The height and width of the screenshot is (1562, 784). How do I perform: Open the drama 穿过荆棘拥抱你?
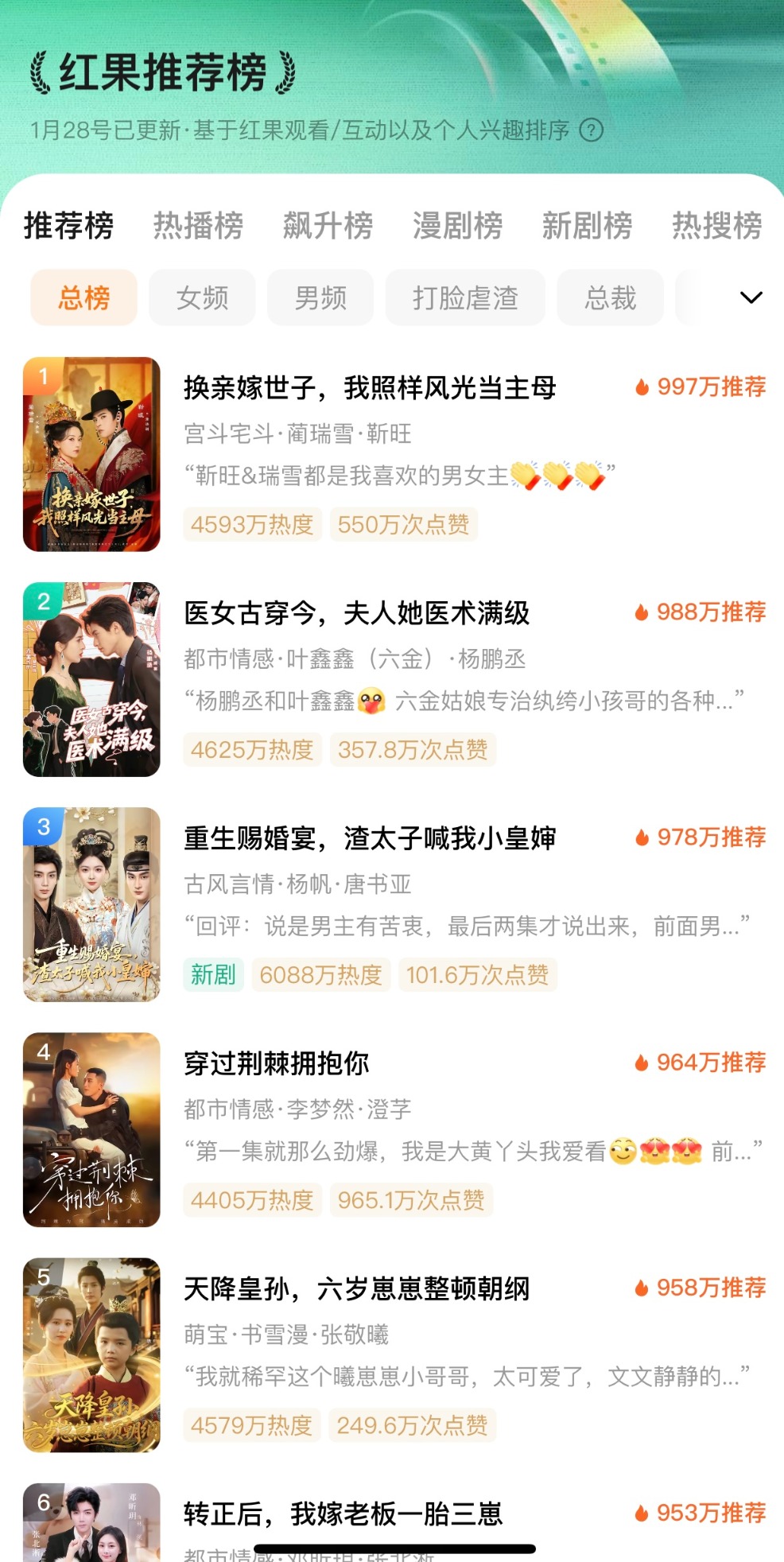[x=277, y=1063]
